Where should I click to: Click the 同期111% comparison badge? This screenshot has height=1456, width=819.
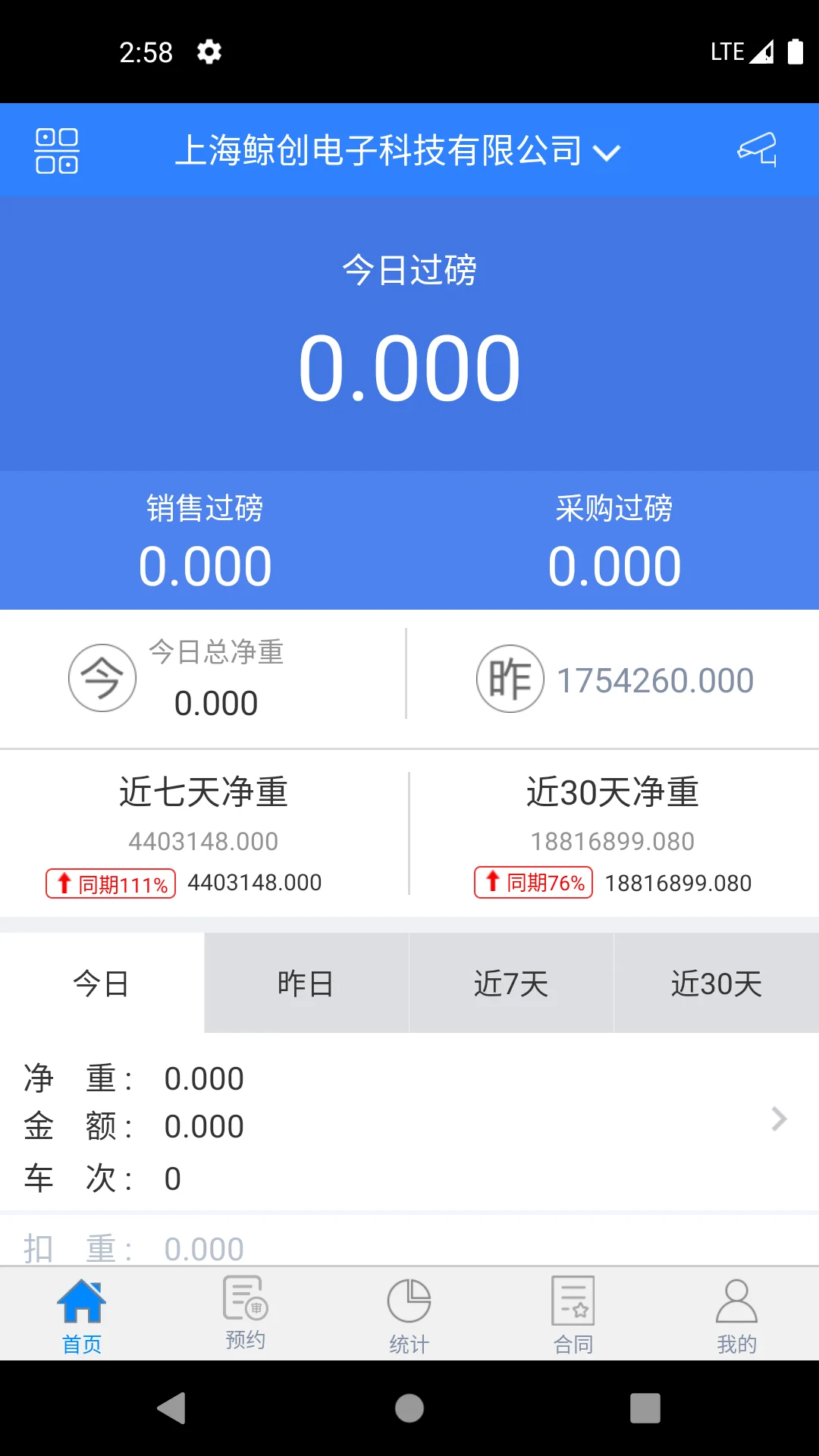pyautogui.click(x=111, y=882)
